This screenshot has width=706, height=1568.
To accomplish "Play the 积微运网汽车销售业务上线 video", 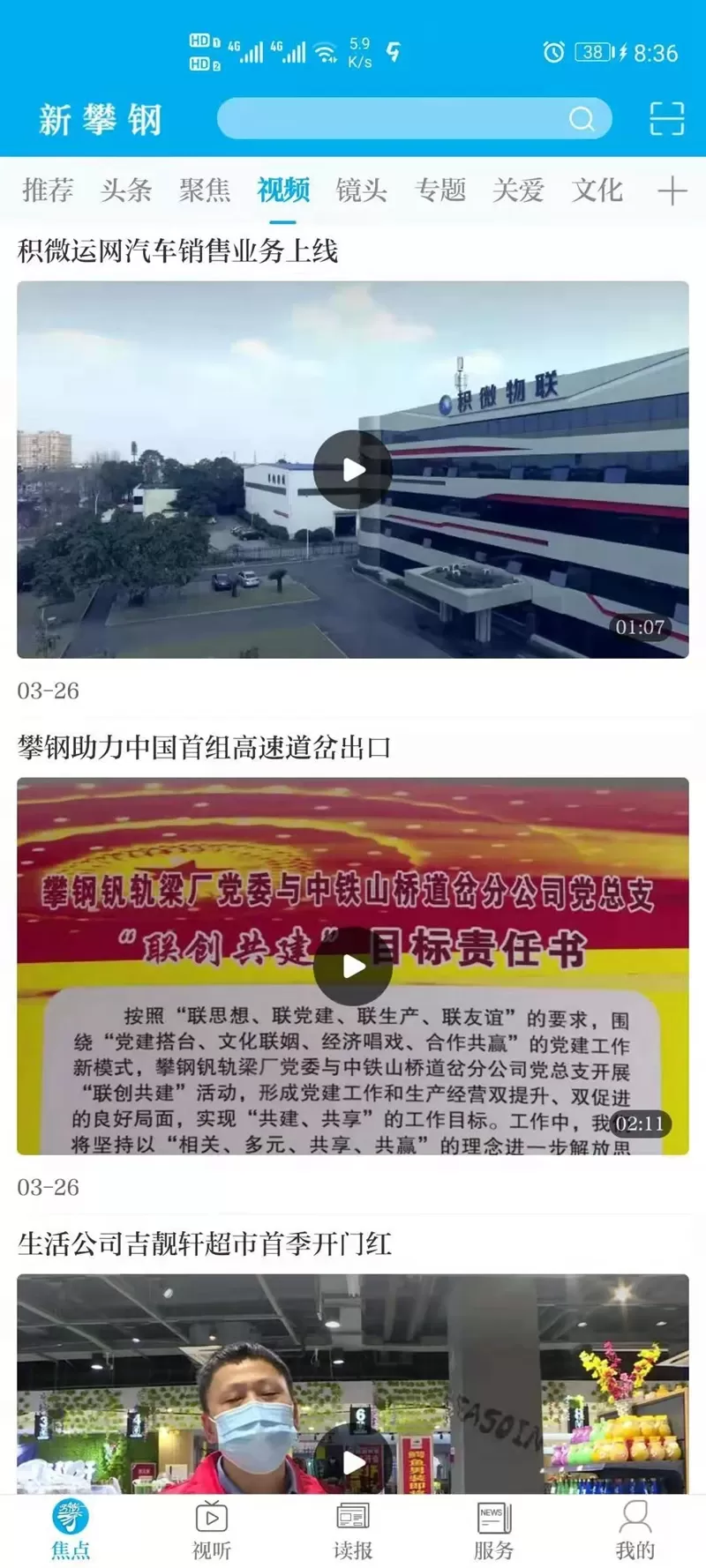I will (x=353, y=469).
